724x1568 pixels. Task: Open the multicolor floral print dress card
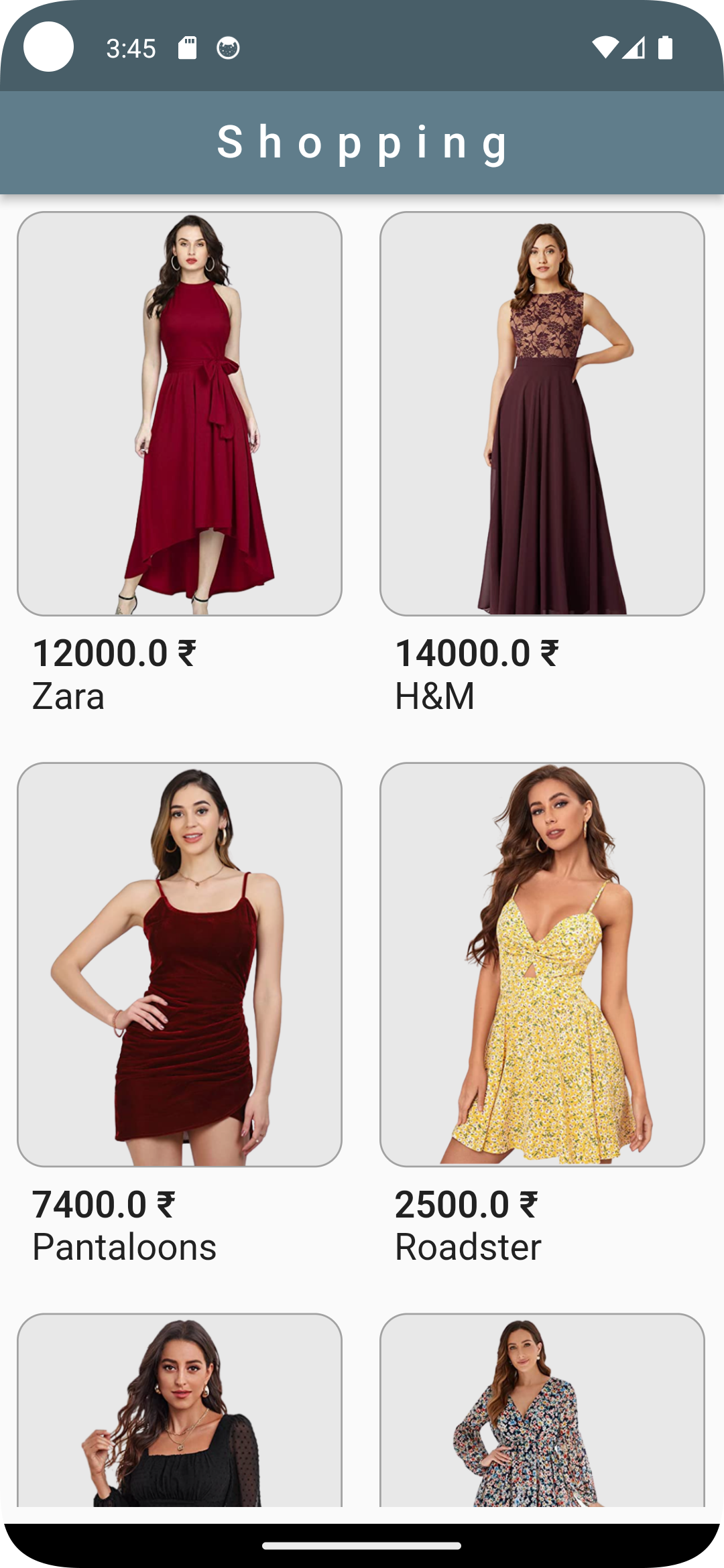542,1411
